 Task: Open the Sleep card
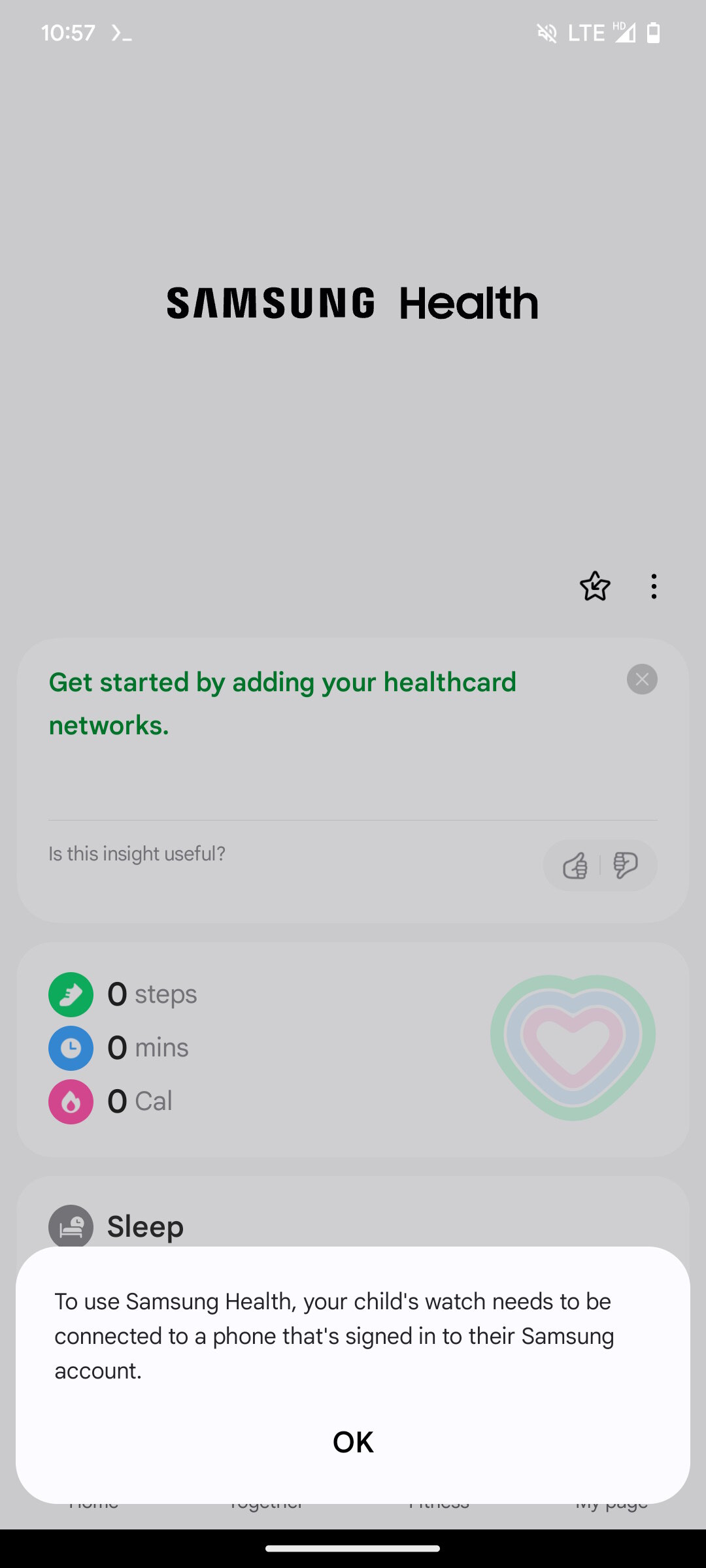pyautogui.click(x=353, y=1213)
